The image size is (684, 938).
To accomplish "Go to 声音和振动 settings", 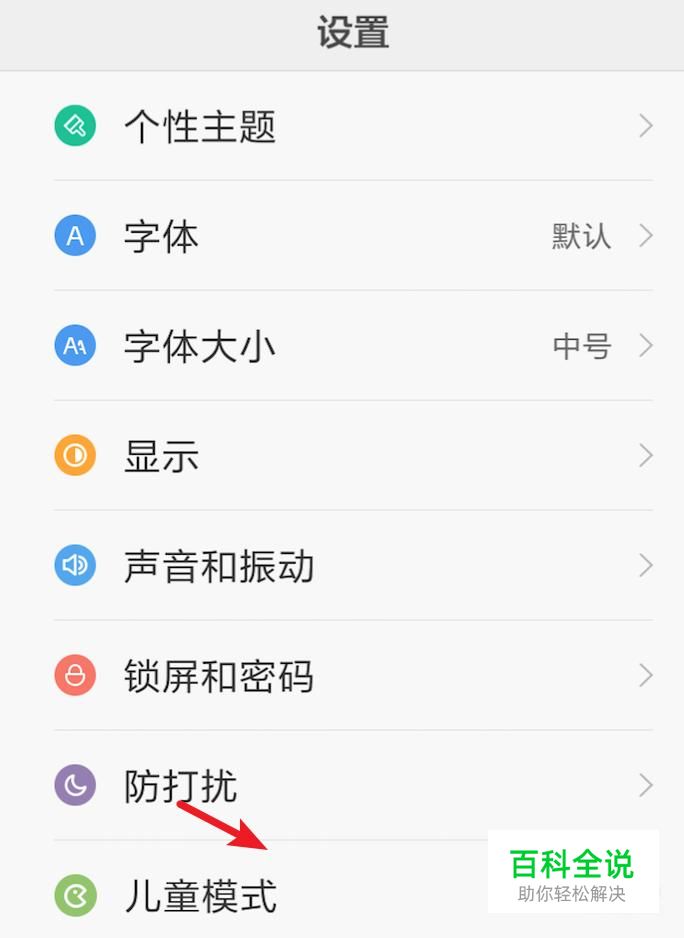I will pyautogui.click(x=219, y=567).
